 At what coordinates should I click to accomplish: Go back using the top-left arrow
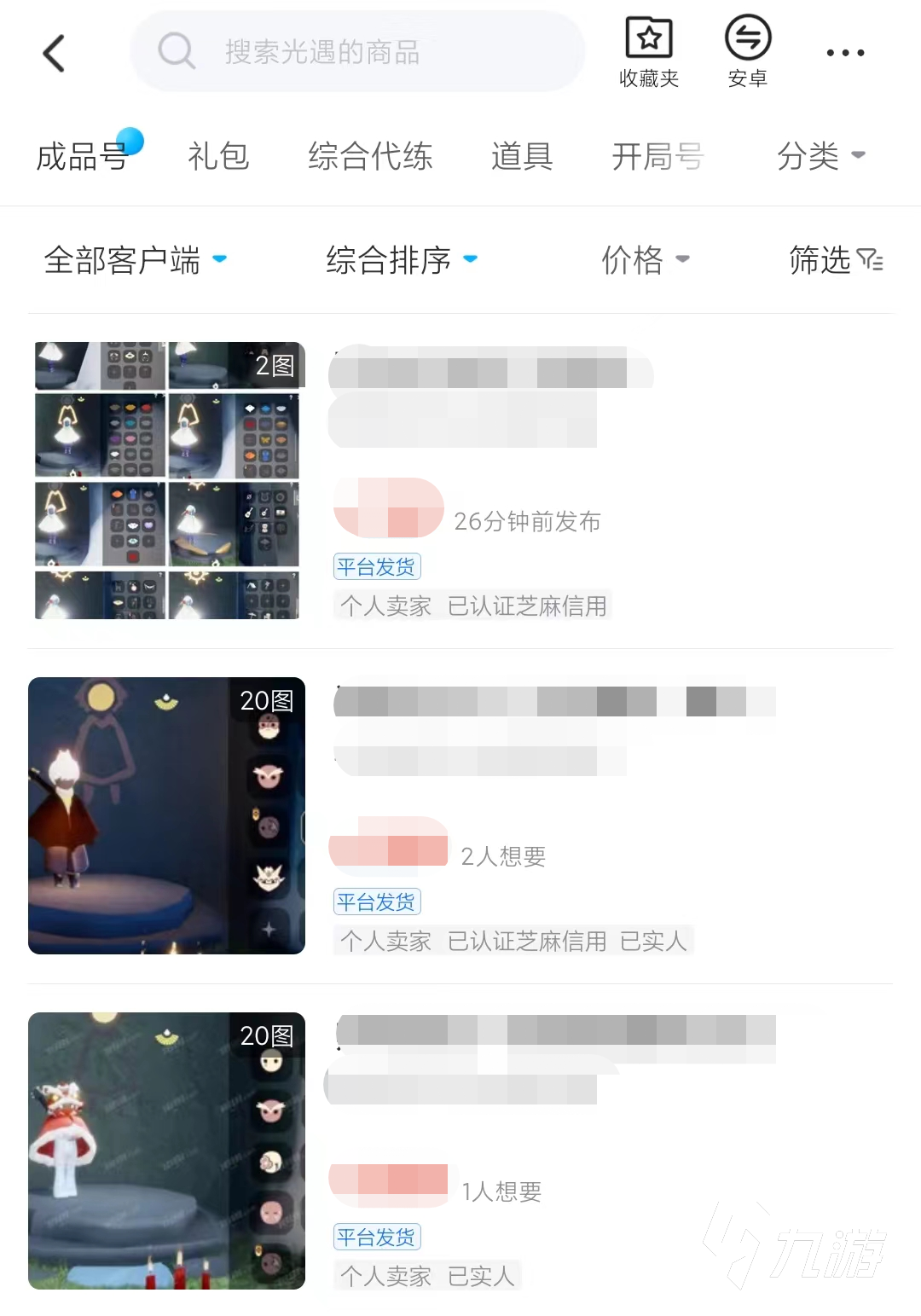(x=54, y=53)
